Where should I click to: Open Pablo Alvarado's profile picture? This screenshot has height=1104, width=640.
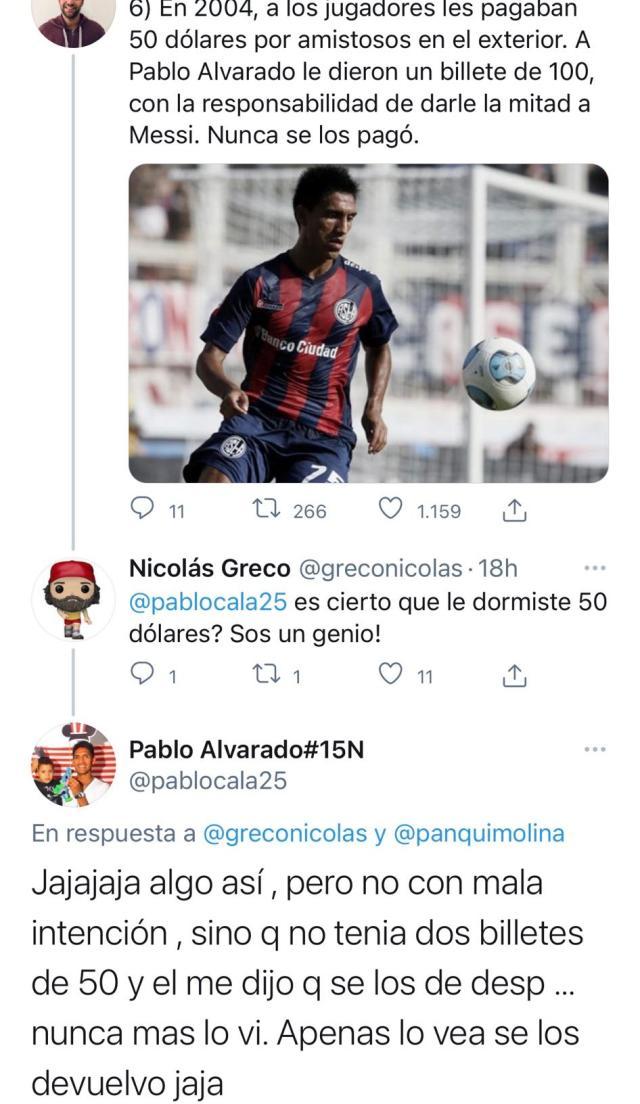coord(73,764)
